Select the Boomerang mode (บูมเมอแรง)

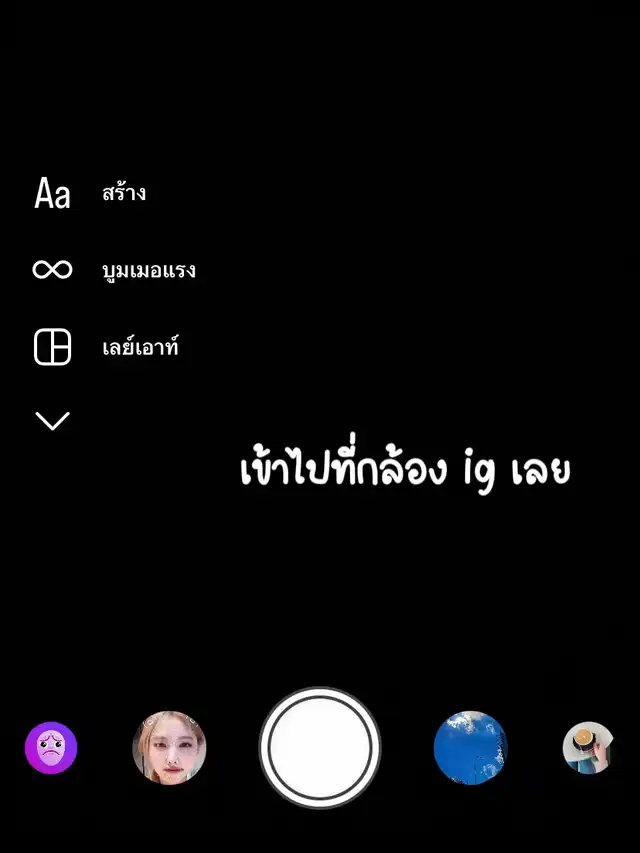pos(53,270)
